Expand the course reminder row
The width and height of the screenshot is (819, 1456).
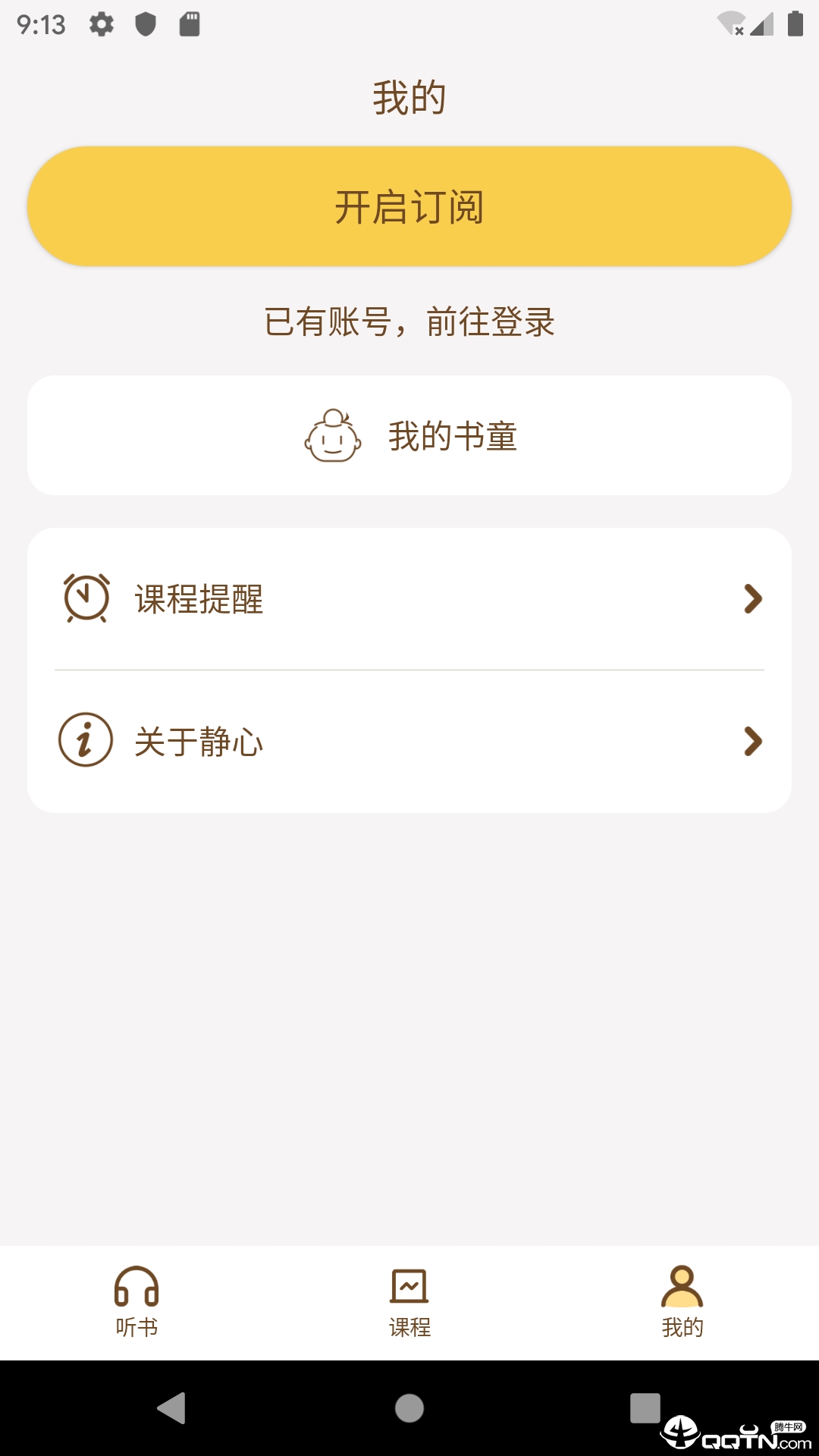tap(409, 599)
